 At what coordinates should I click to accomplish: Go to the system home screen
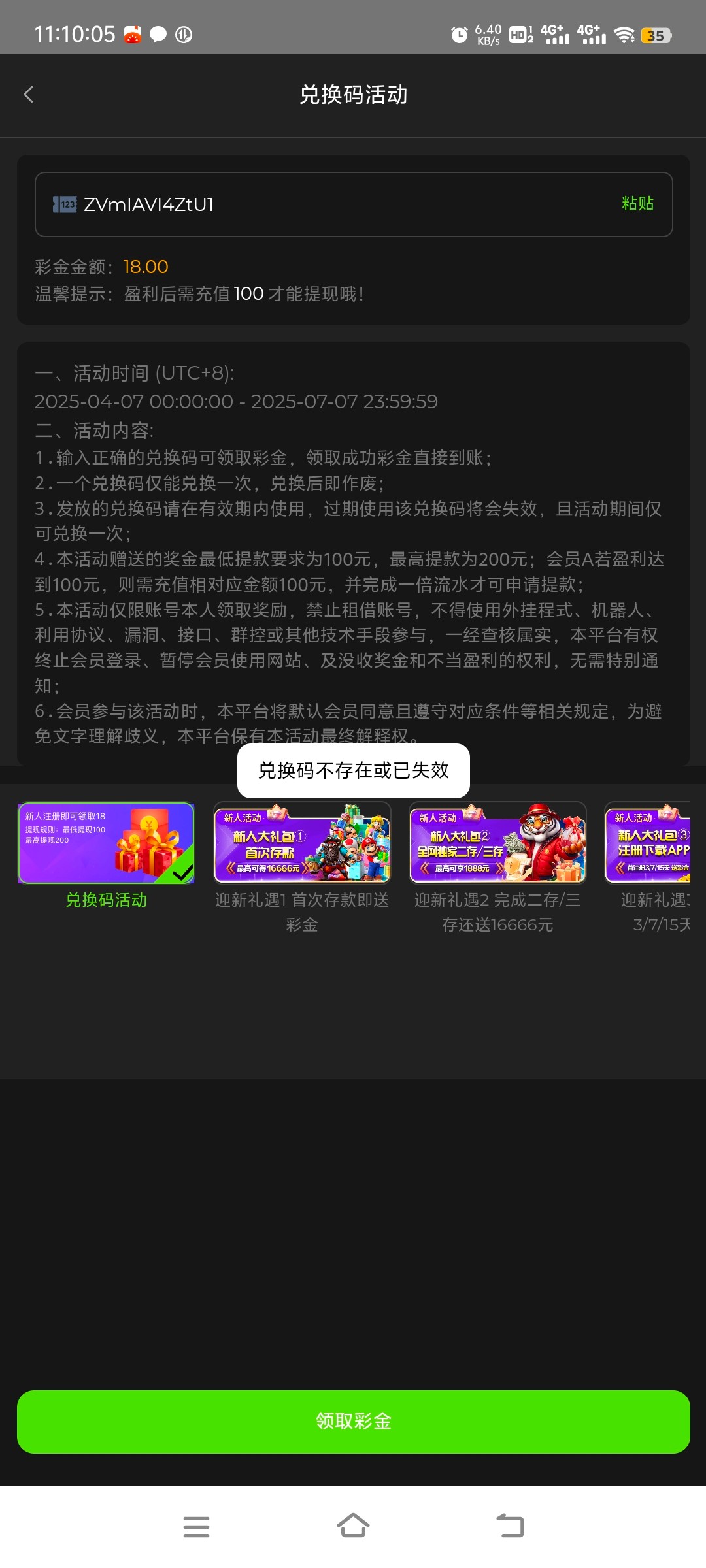click(353, 1526)
